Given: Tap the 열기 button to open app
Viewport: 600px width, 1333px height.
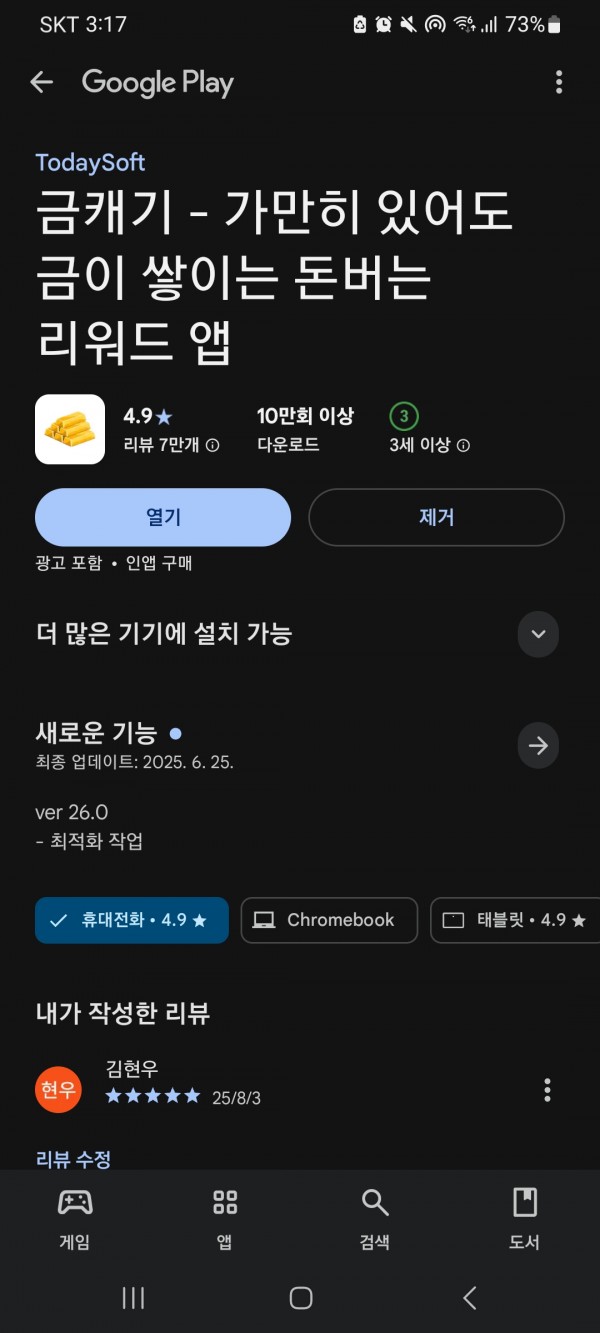Looking at the screenshot, I should click(163, 517).
